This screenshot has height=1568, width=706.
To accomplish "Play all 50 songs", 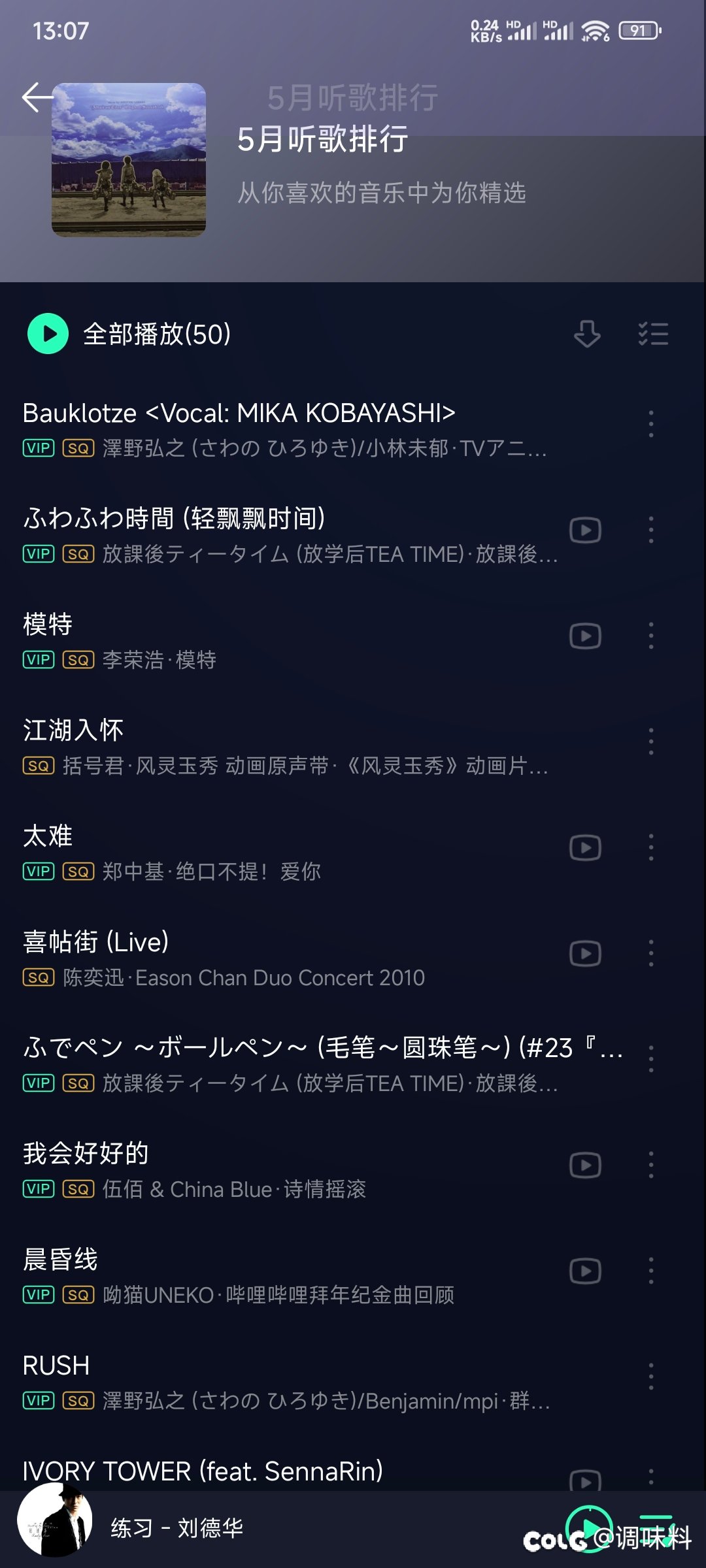I will tap(48, 334).
